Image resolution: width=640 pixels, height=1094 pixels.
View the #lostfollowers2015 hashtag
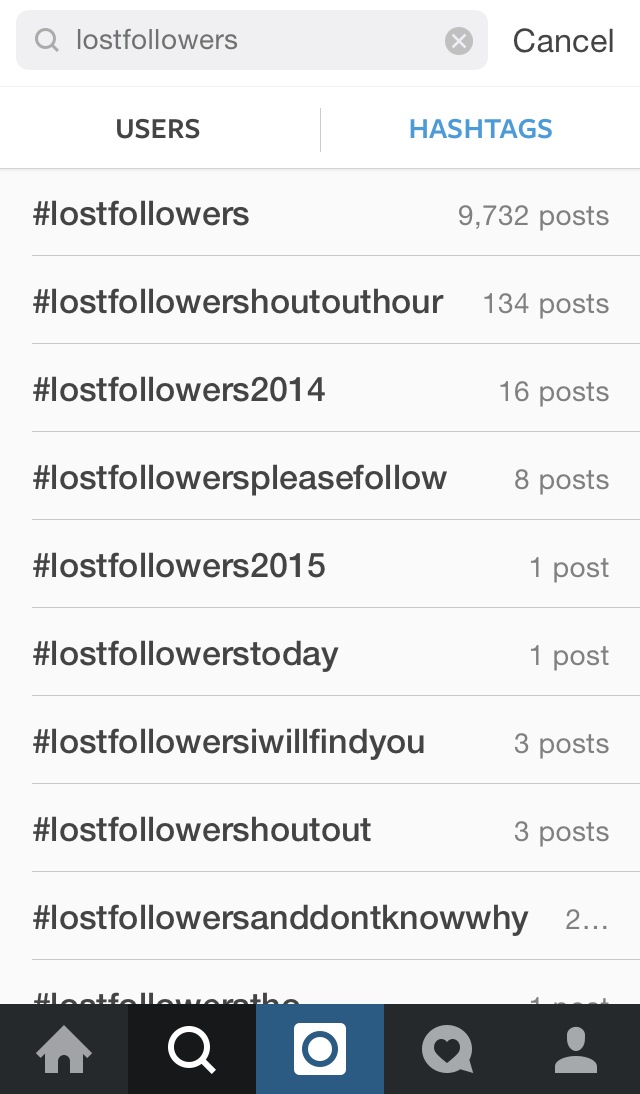[320, 566]
